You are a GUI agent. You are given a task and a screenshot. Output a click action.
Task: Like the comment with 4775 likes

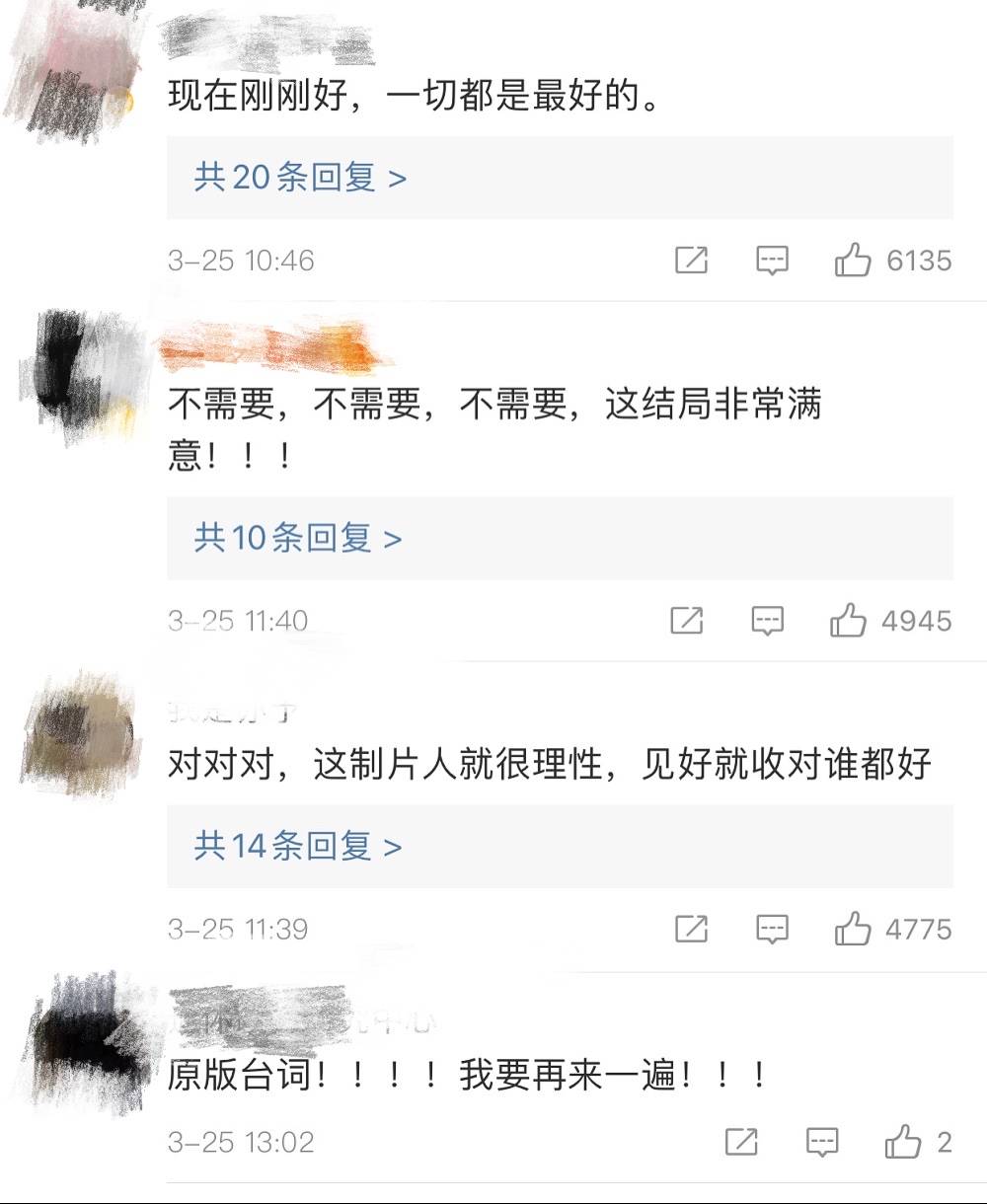(853, 929)
